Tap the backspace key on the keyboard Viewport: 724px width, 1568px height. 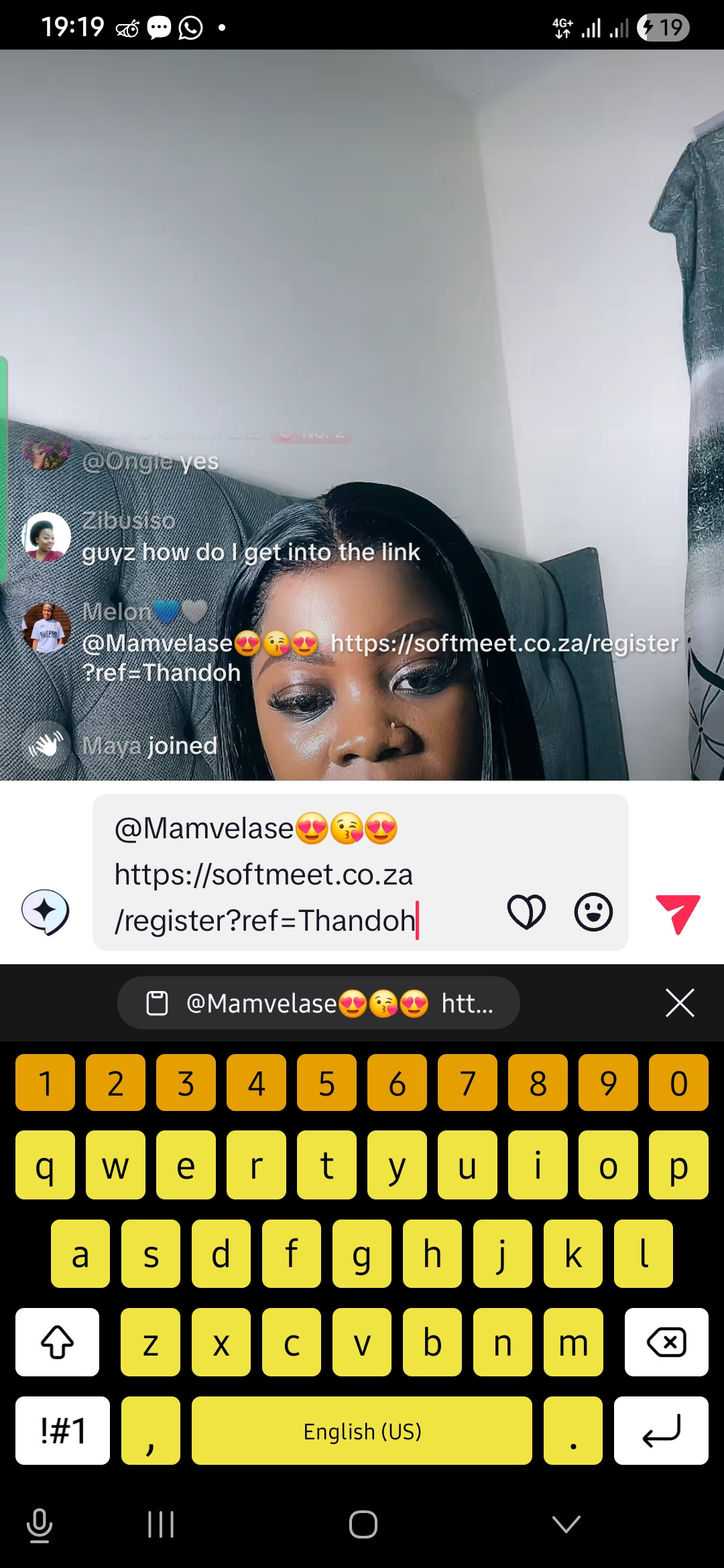point(666,1342)
